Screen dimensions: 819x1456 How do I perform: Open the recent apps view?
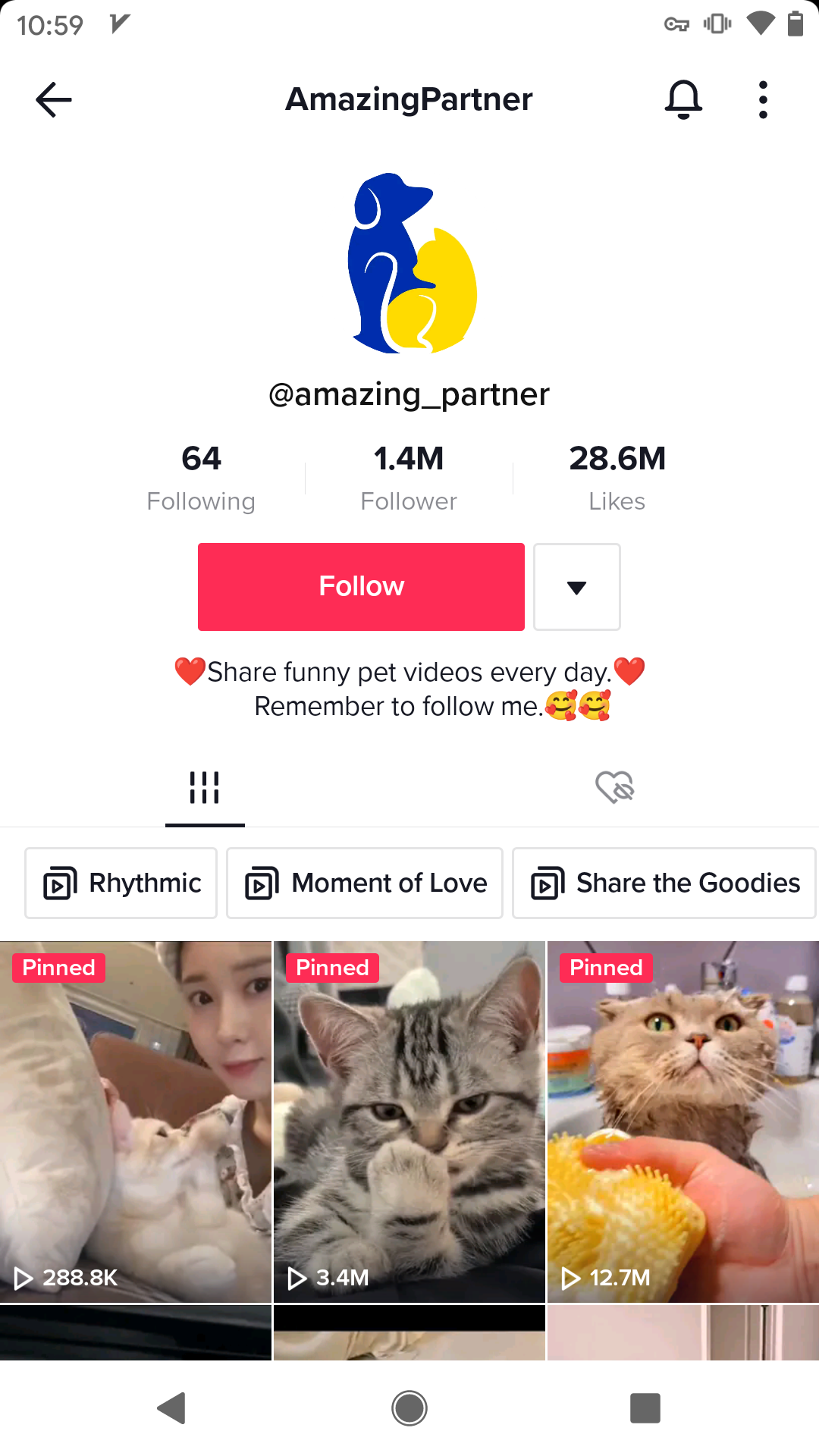(x=645, y=1408)
